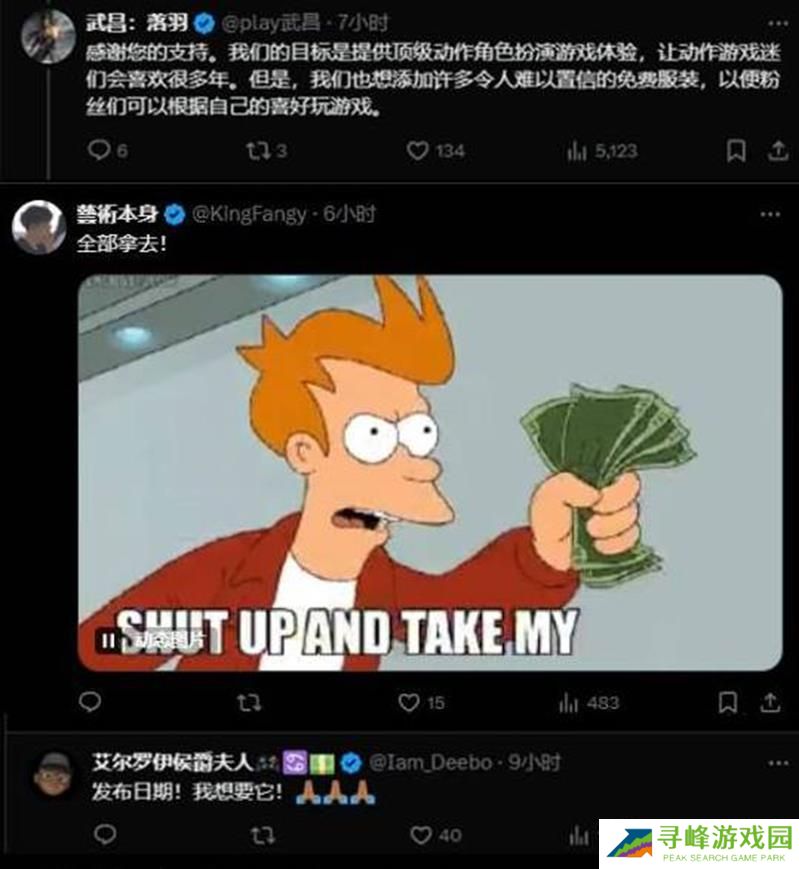Like Iam_Deebo's reply with 40 likes
This screenshot has width=799, height=869.
(421, 835)
